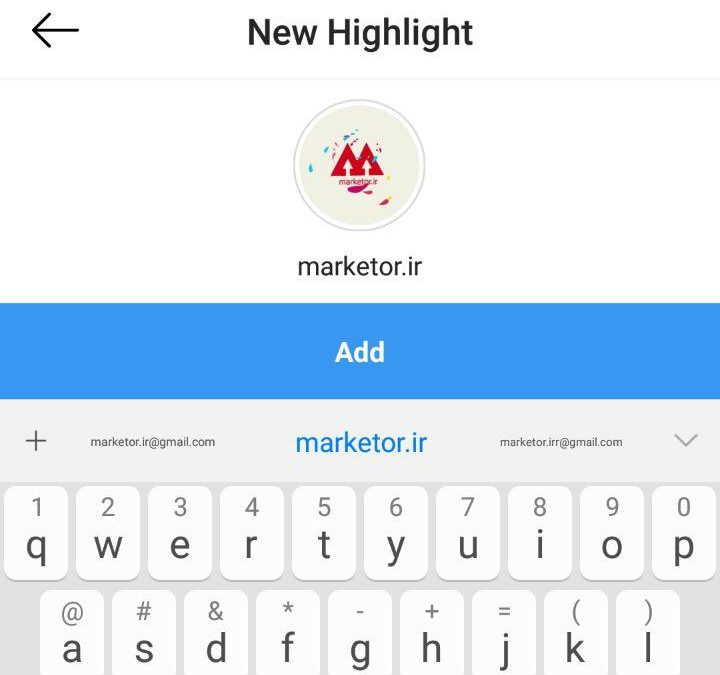
Task: Tap the Add button to create highlight
Action: 360,352
